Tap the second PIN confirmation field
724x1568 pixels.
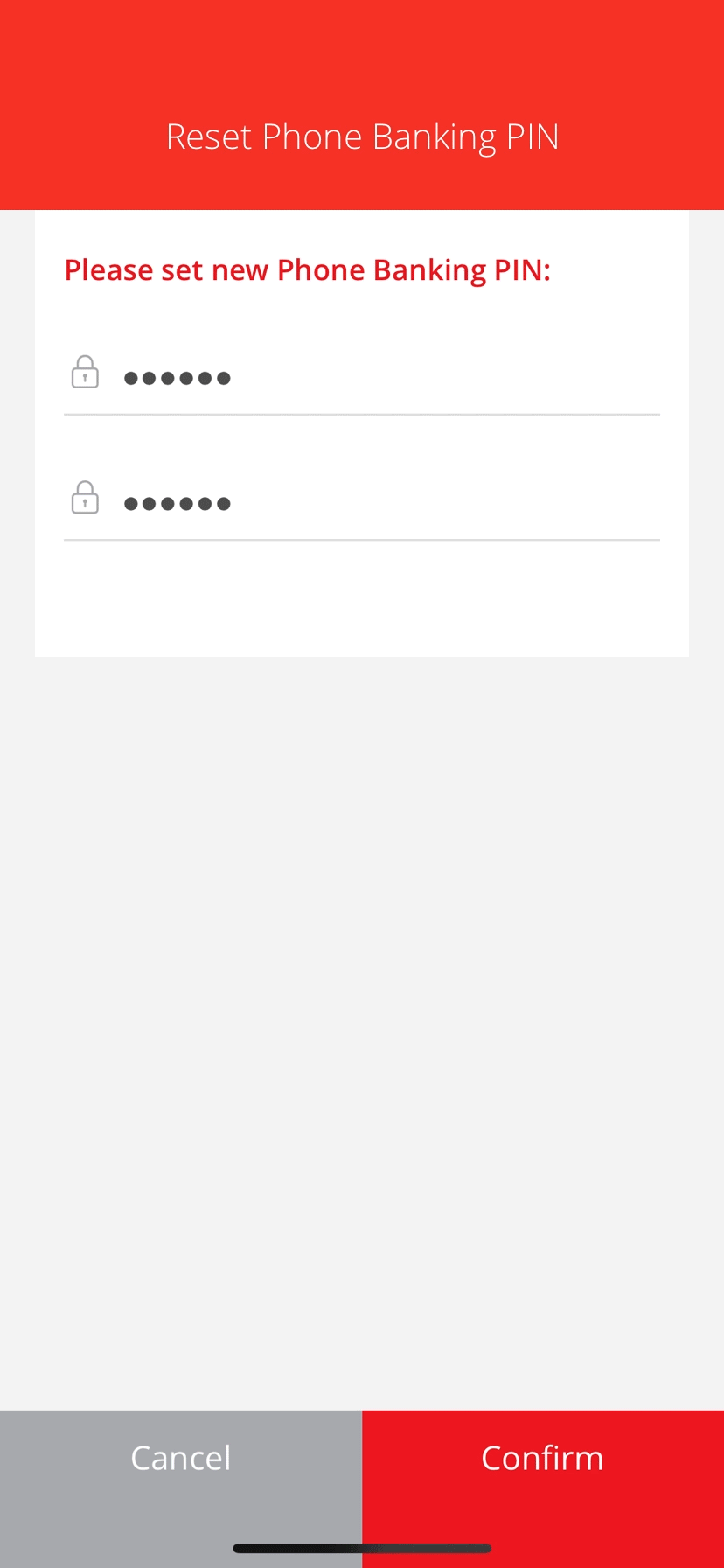[x=362, y=502]
